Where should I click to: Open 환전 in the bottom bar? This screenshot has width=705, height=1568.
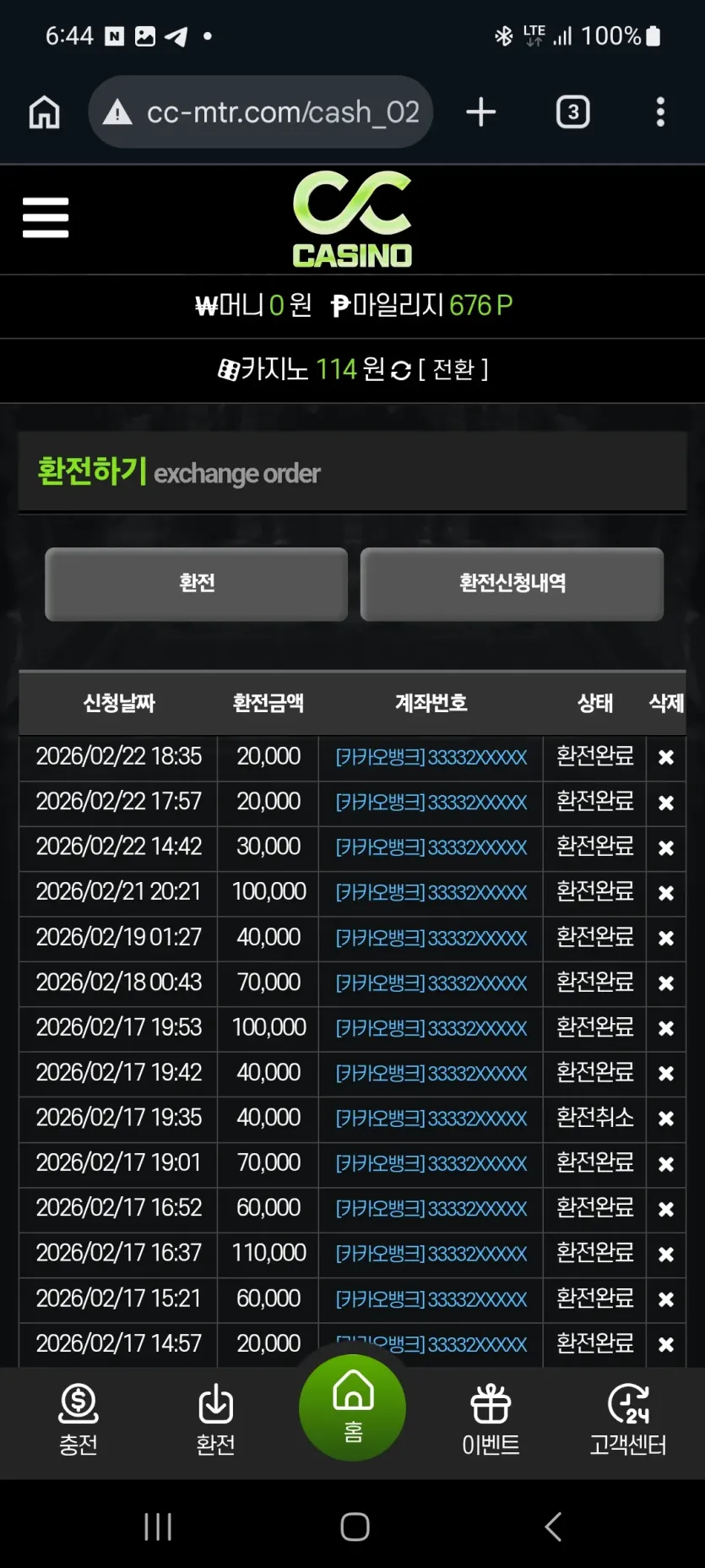216,1420
